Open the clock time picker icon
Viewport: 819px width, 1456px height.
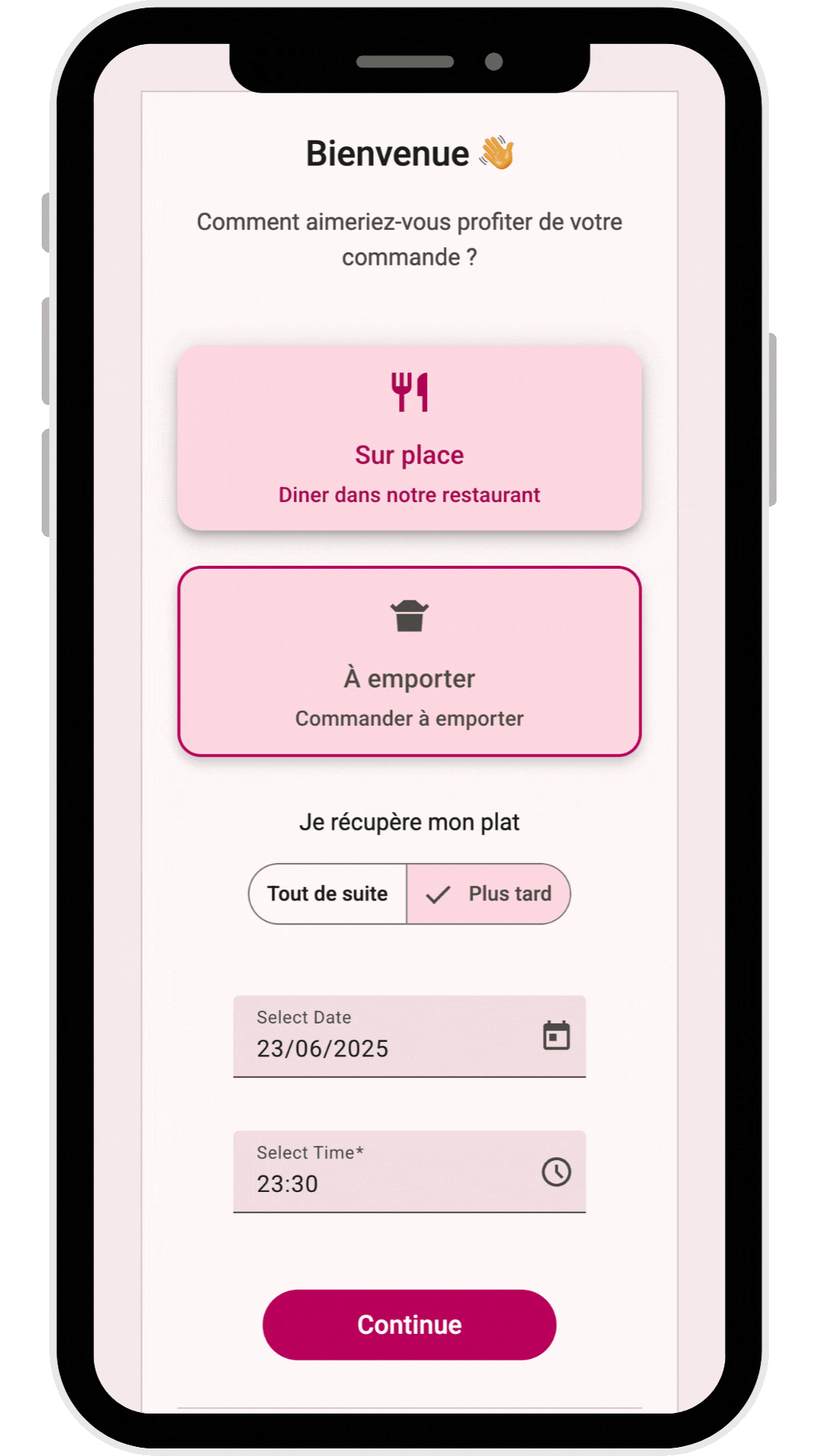556,1172
